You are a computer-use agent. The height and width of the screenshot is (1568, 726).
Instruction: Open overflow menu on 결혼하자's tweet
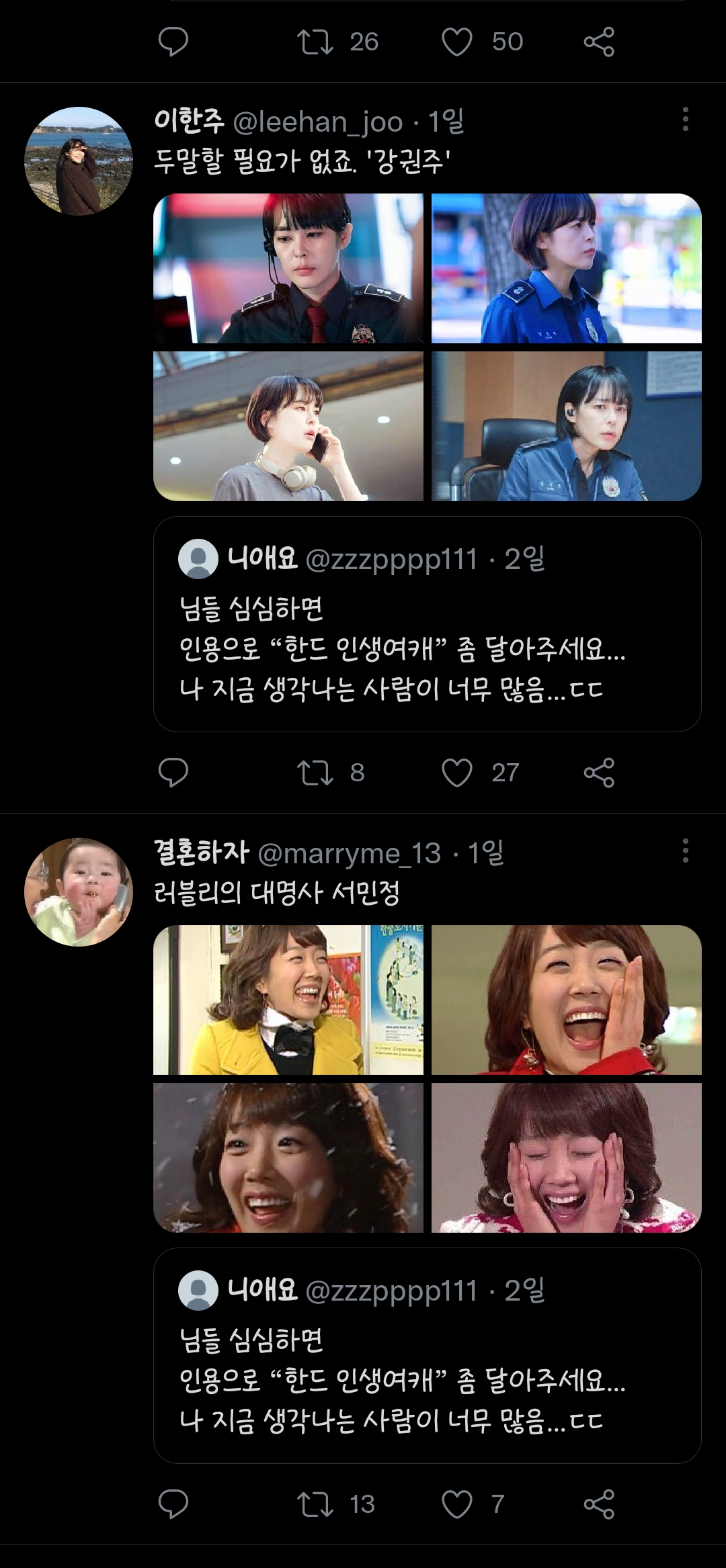[x=685, y=851]
